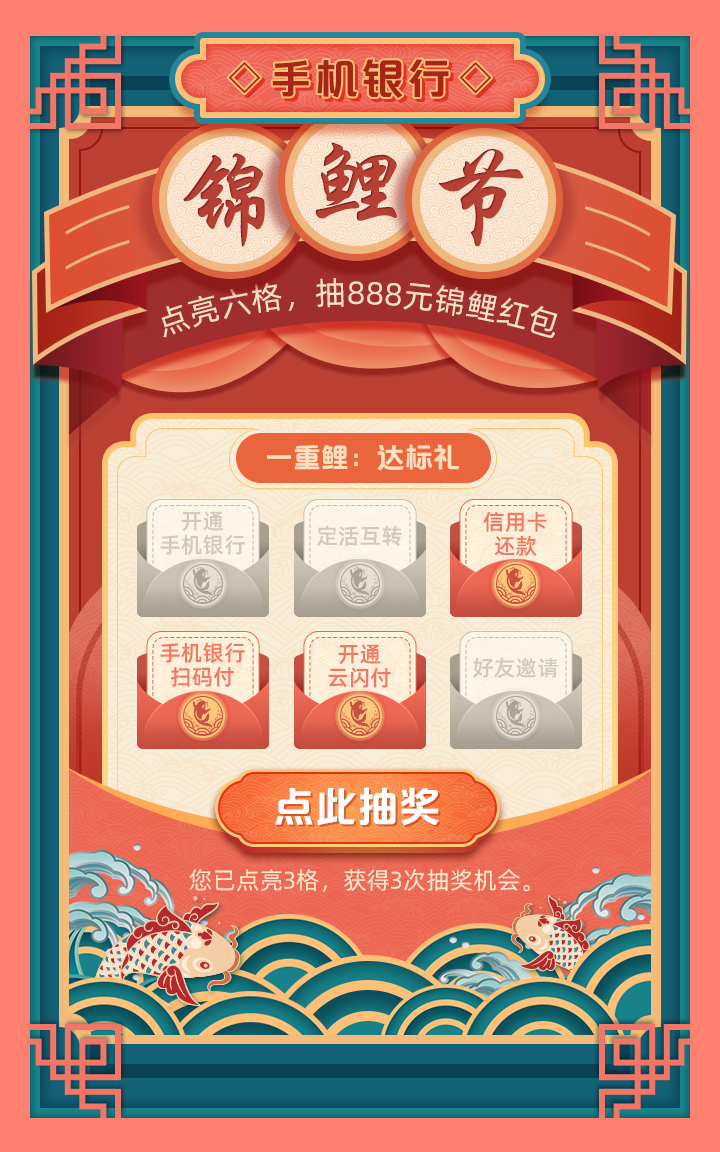Open the 开通云闪付 red envelope
Image resolution: width=720 pixels, height=1152 pixels.
tap(359, 690)
